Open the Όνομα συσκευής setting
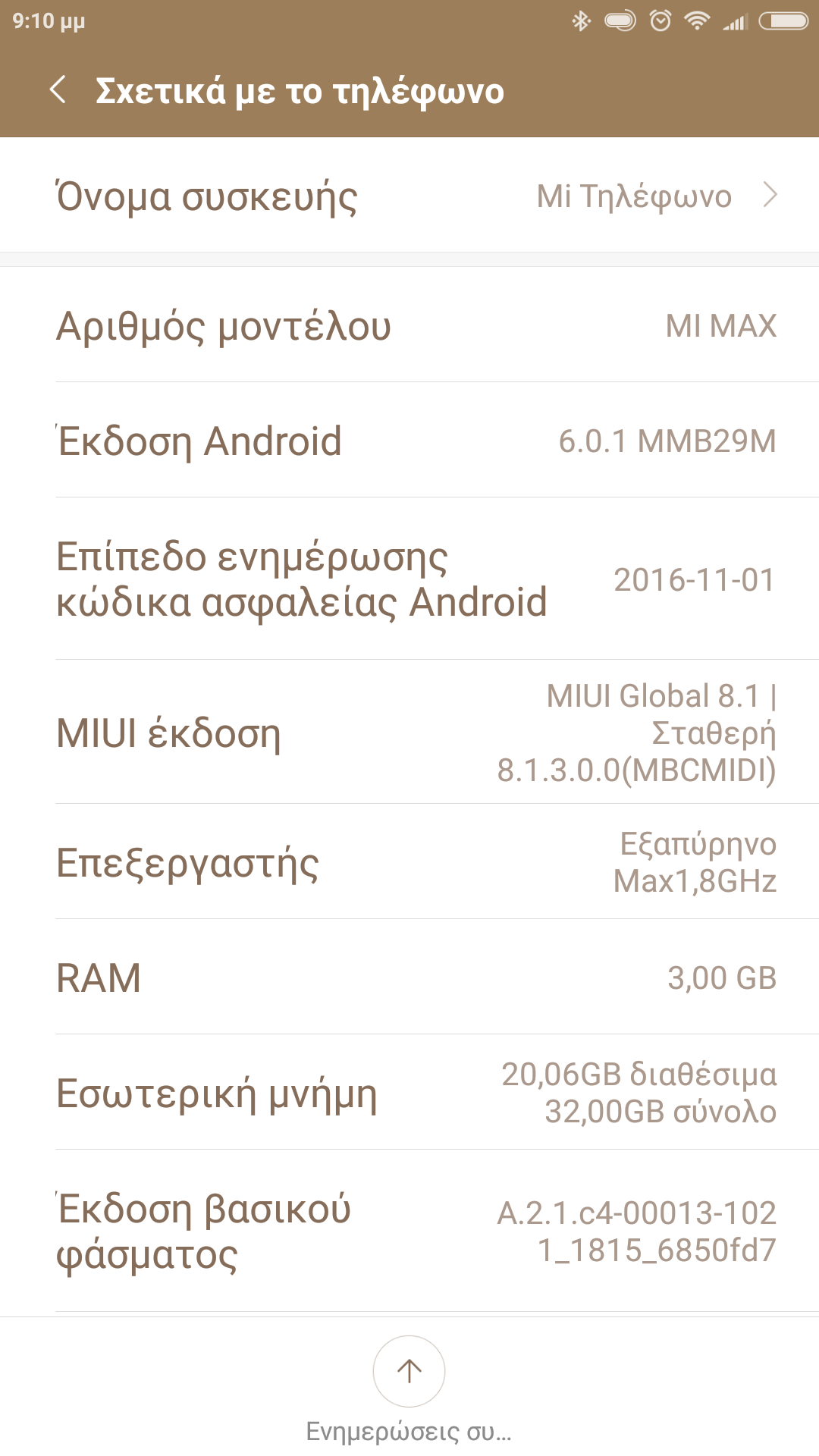Image resolution: width=819 pixels, height=1456 pixels. click(x=409, y=196)
